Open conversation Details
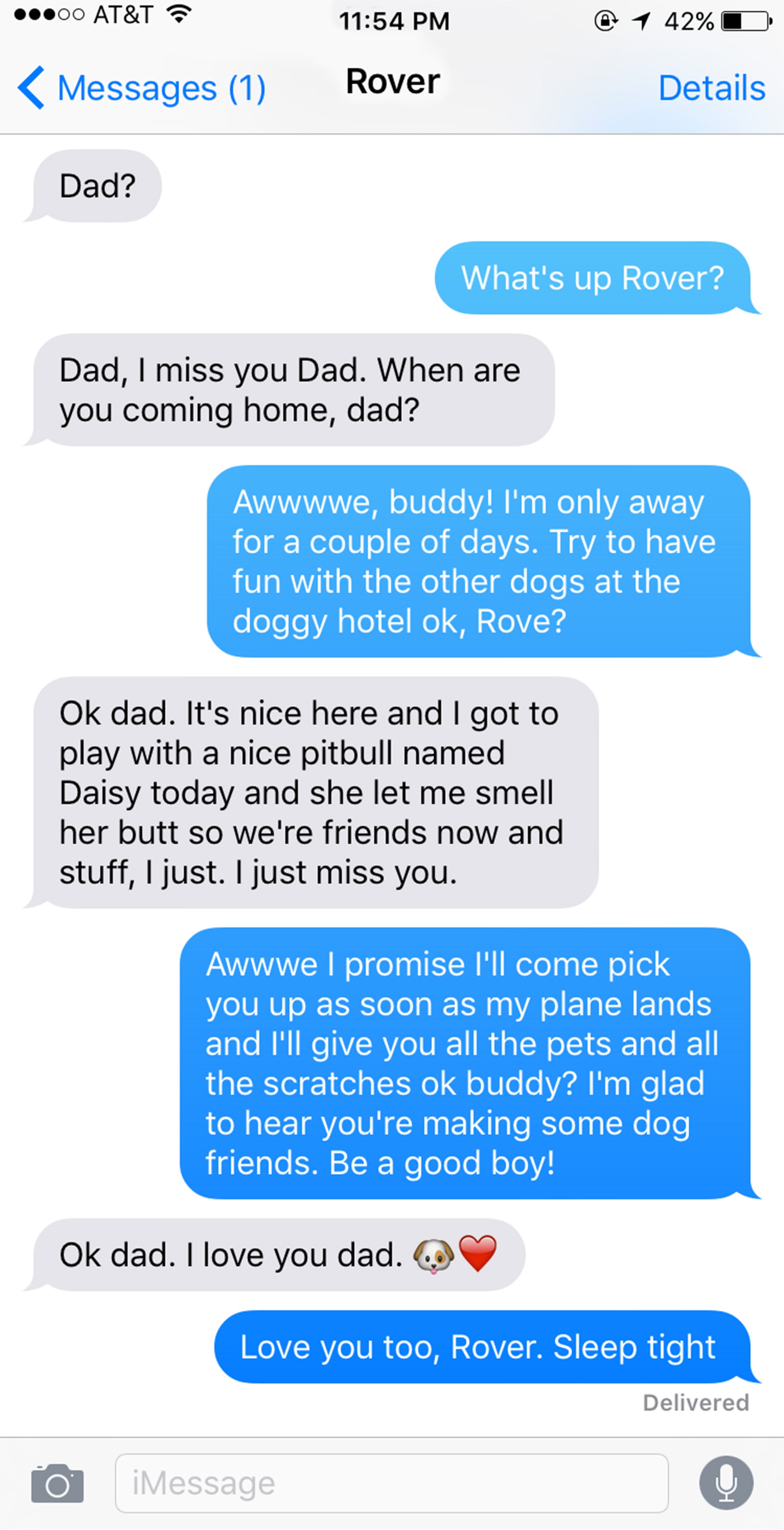Viewport: 784px width, 1530px height. (711, 88)
